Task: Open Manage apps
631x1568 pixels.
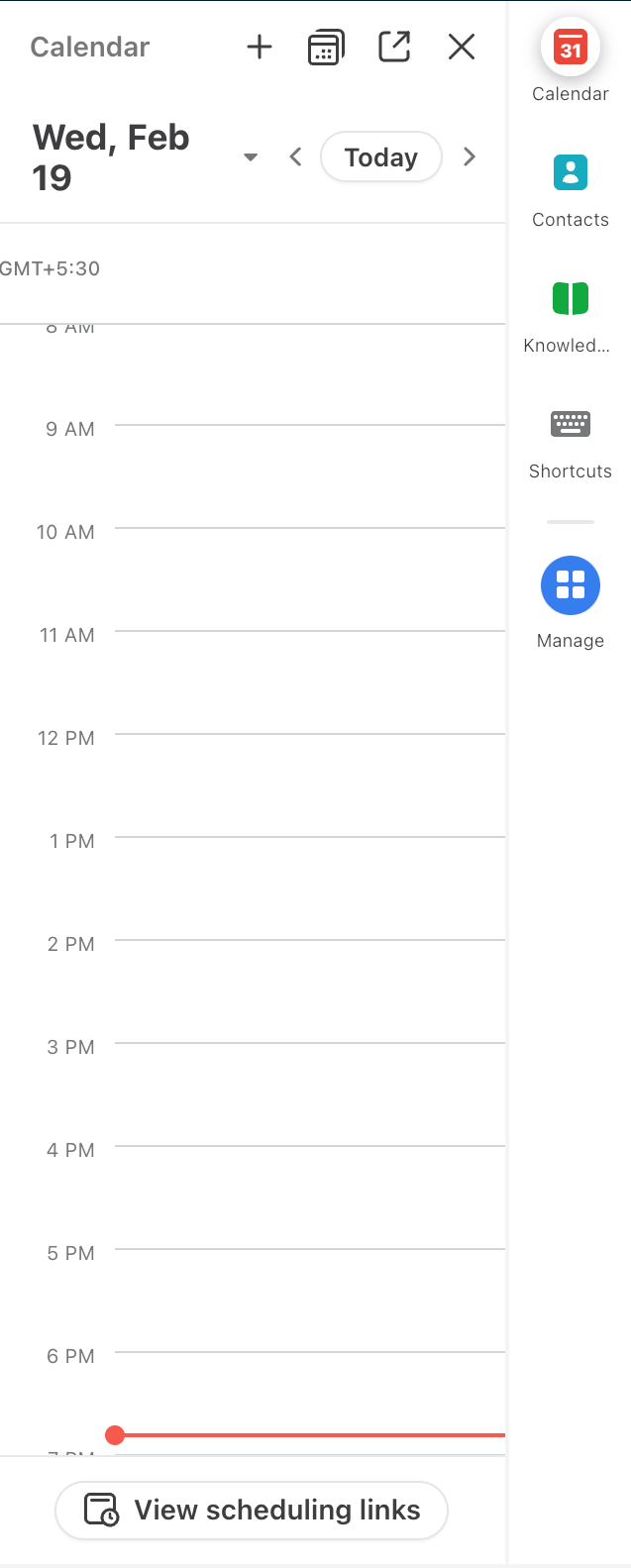Action: (x=571, y=585)
